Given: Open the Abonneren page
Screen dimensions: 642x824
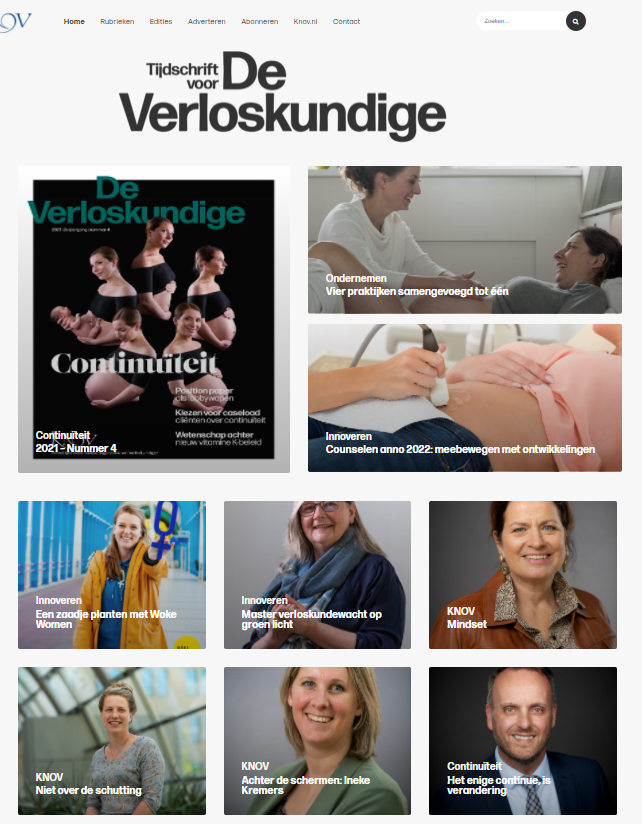Looking at the screenshot, I should pyautogui.click(x=260, y=21).
